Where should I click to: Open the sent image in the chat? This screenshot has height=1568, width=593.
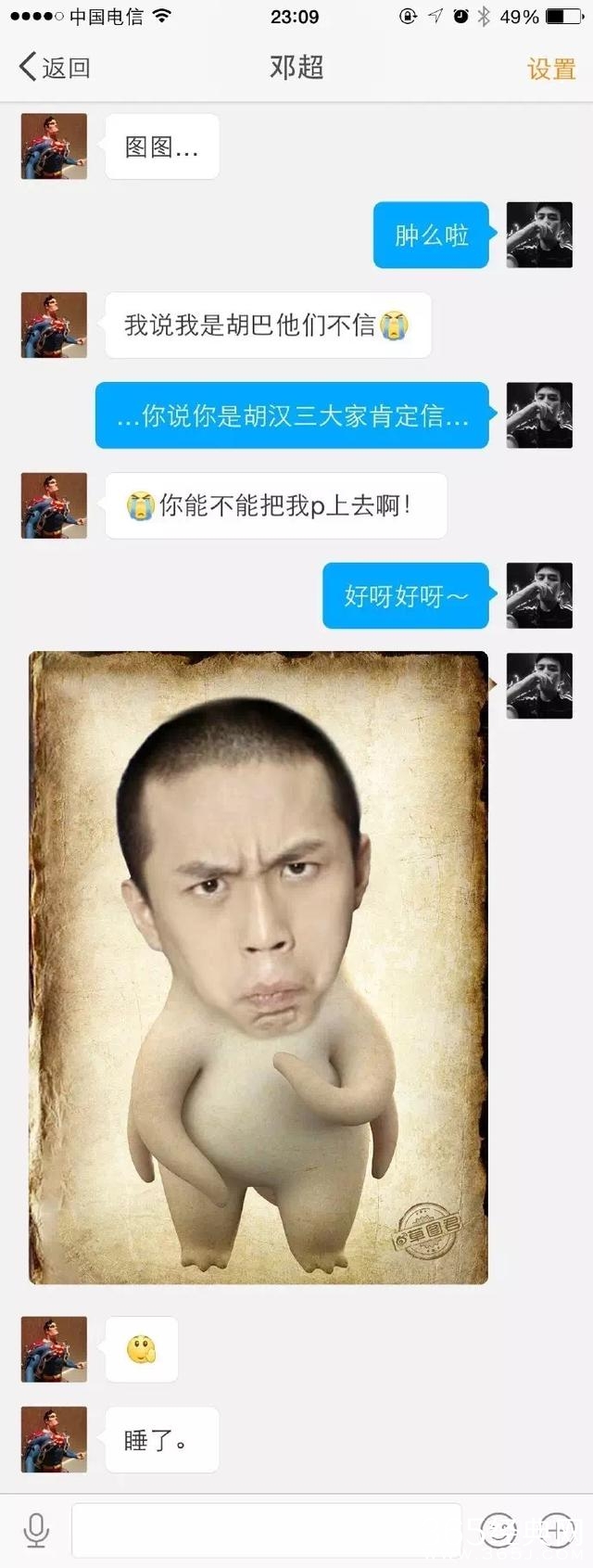(259, 967)
